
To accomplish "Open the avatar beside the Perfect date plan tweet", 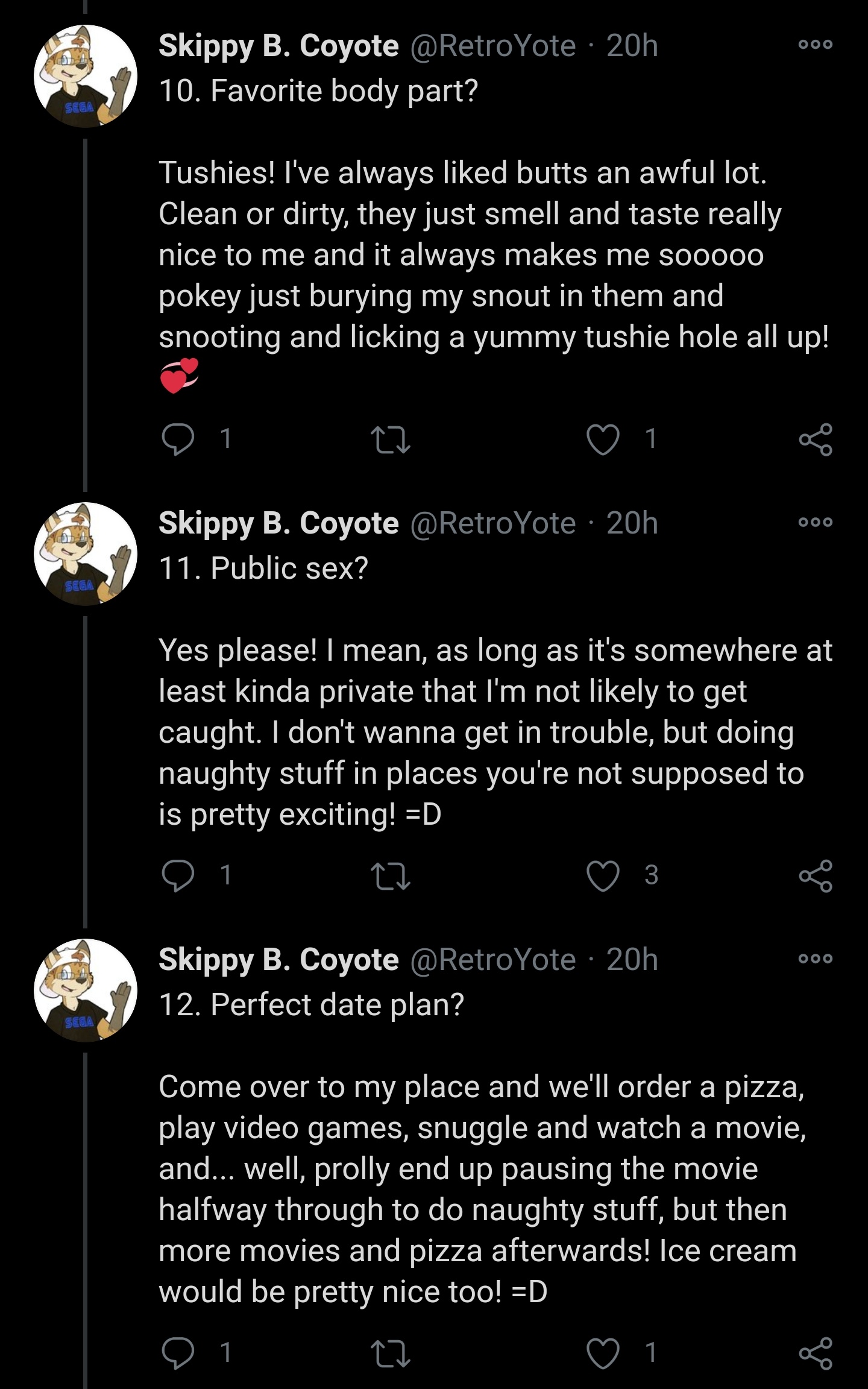I will coord(86,990).
